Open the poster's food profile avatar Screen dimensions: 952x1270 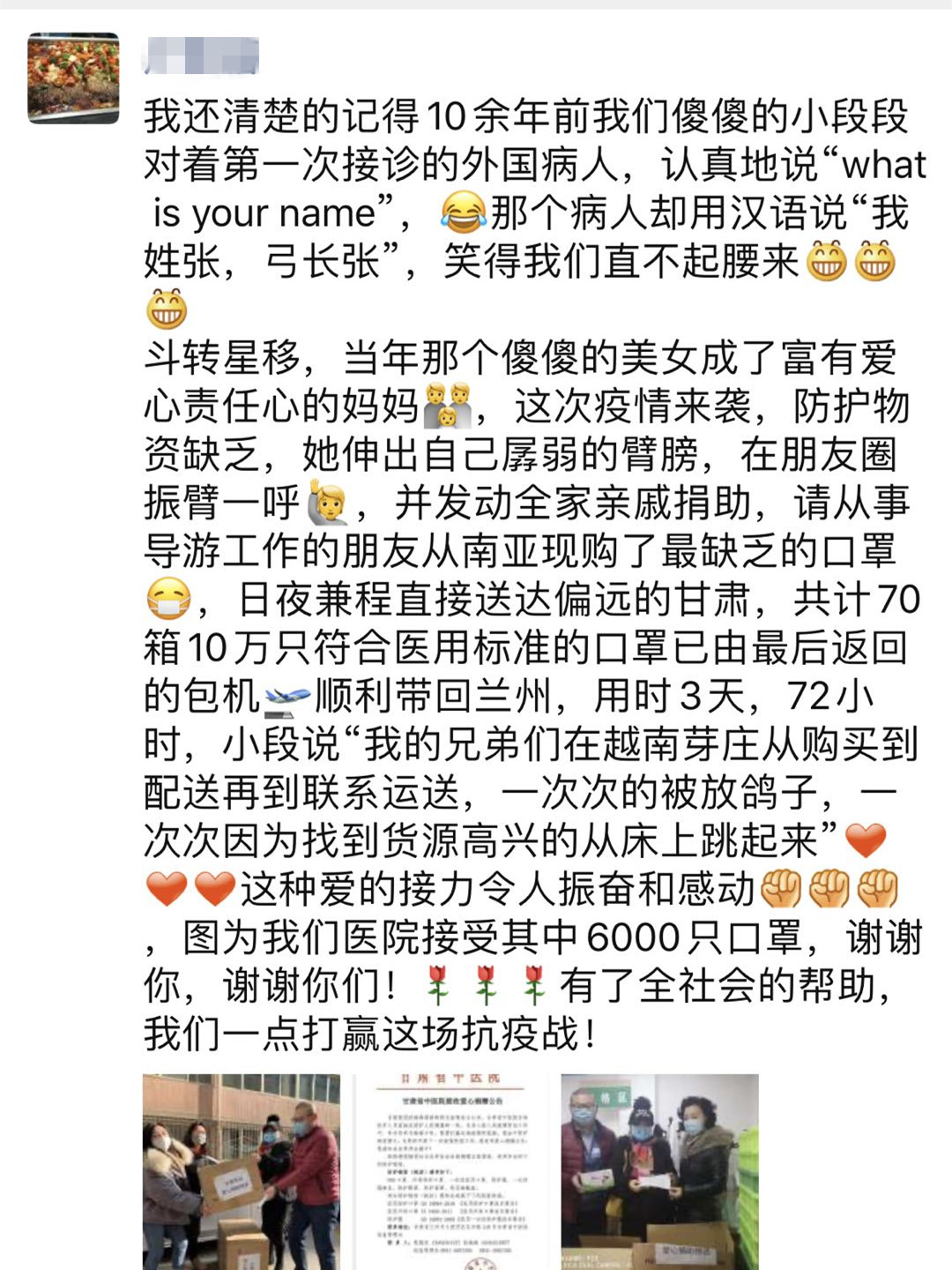point(73,78)
